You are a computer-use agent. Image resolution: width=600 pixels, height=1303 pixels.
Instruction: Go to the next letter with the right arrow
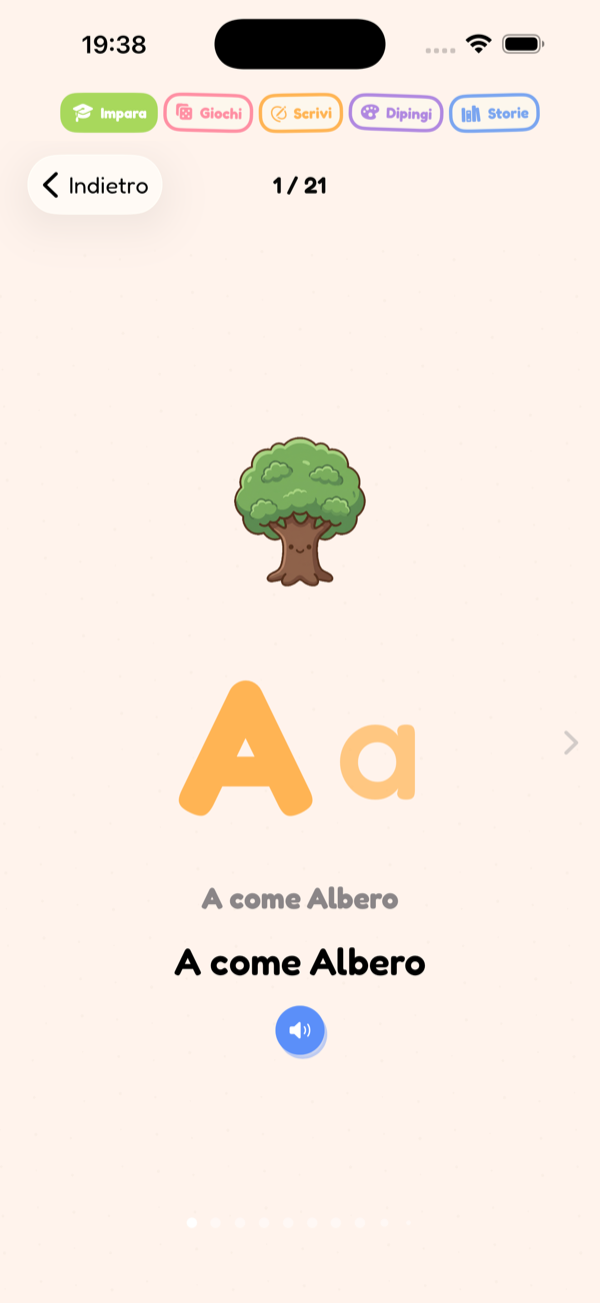tap(570, 742)
